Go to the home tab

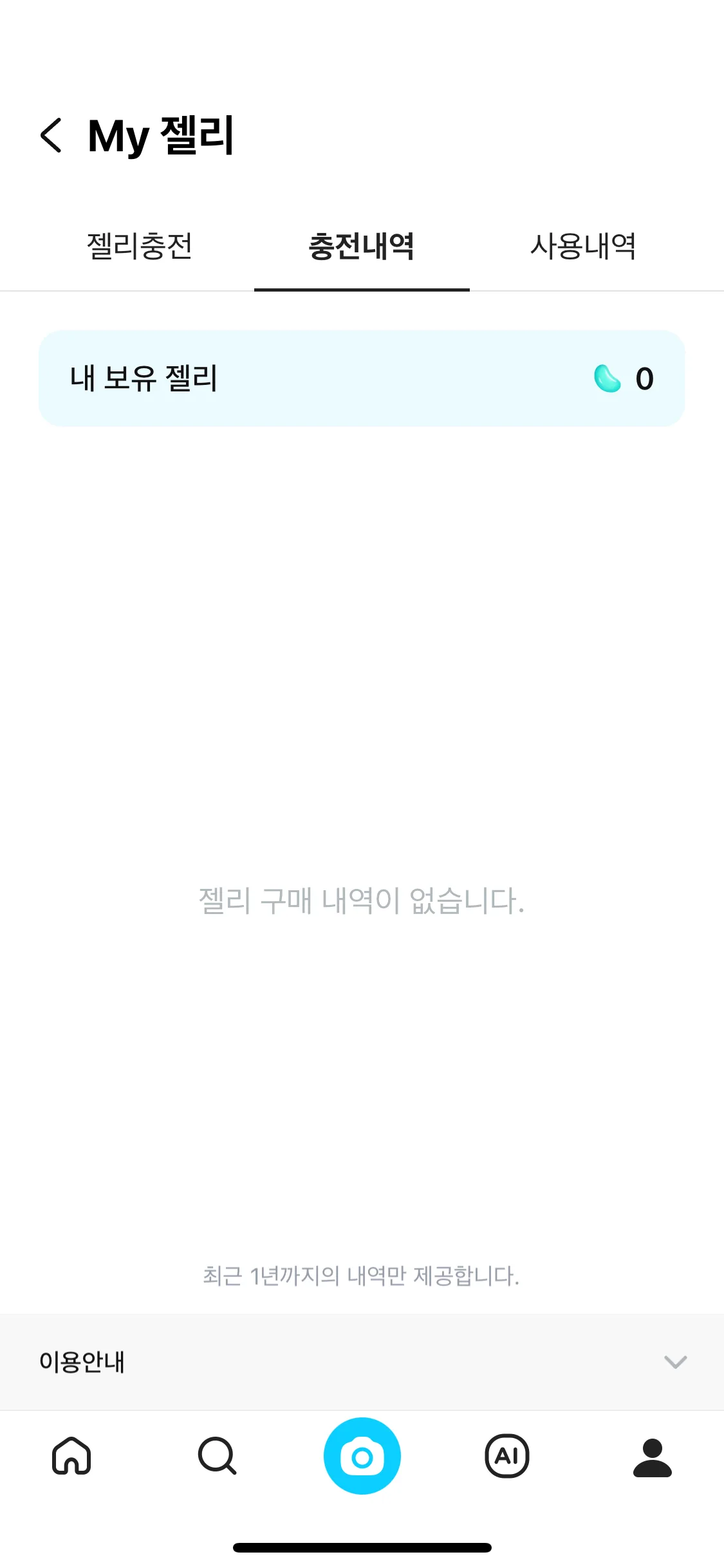[71, 1456]
